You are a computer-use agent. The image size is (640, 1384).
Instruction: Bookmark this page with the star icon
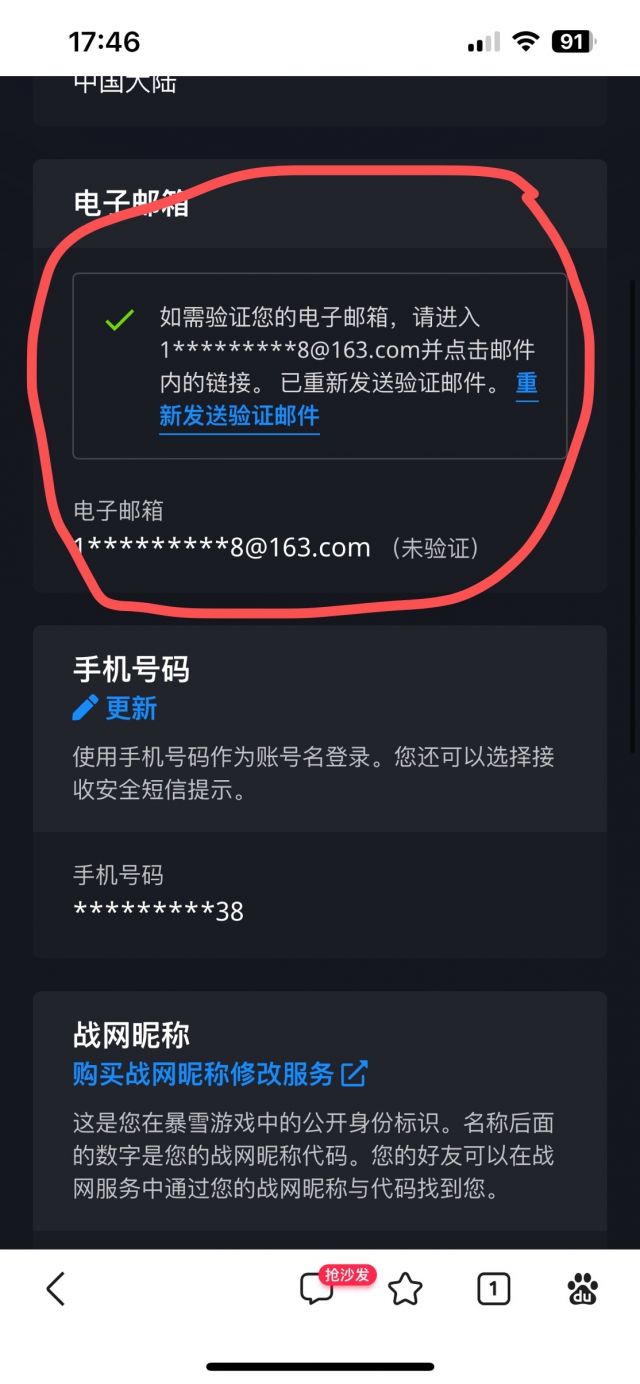pos(405,1289)
